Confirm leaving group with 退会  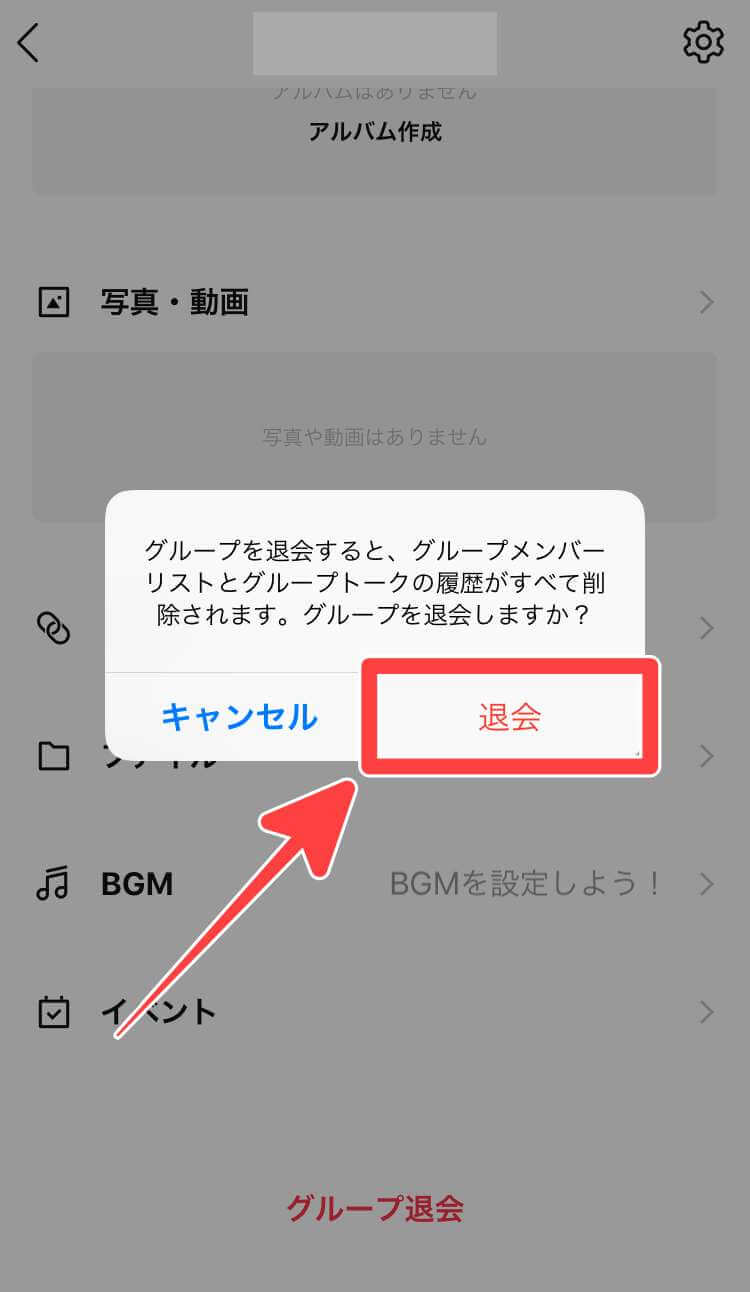[509, 717]
